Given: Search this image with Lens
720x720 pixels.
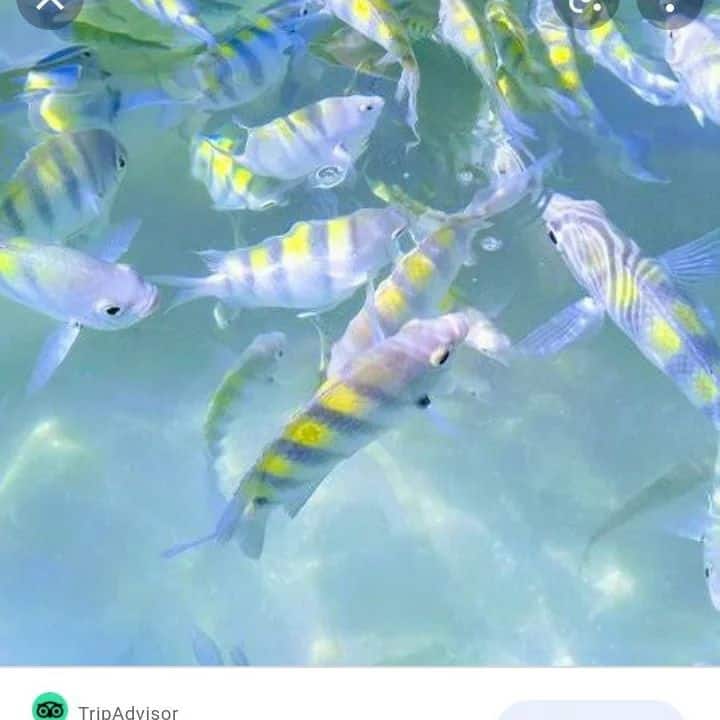Looking at the screenshot, I should (x=585, y=5).
